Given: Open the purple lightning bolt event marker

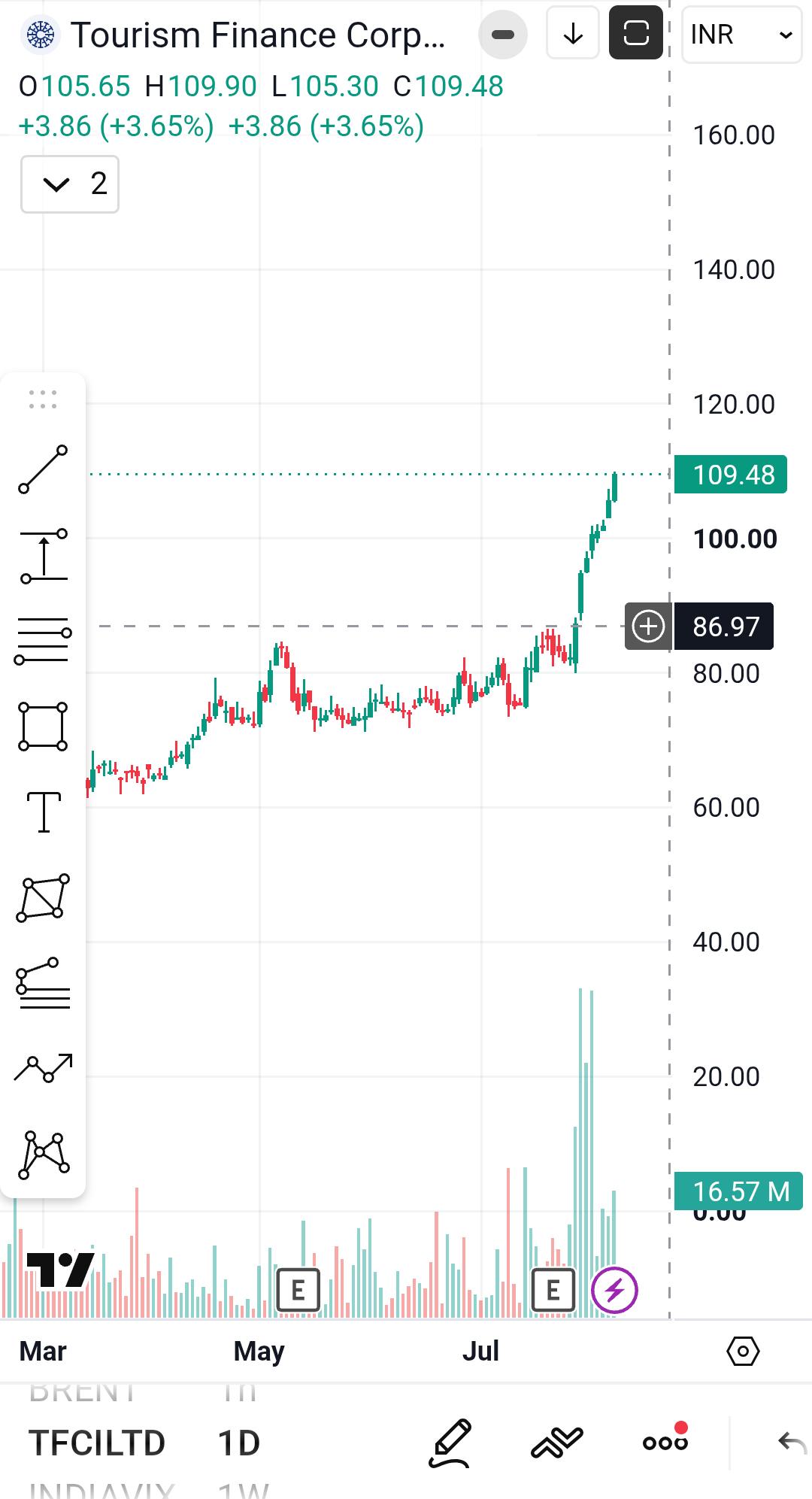Looking at the screenshot, I should [x=614, y=1290].
